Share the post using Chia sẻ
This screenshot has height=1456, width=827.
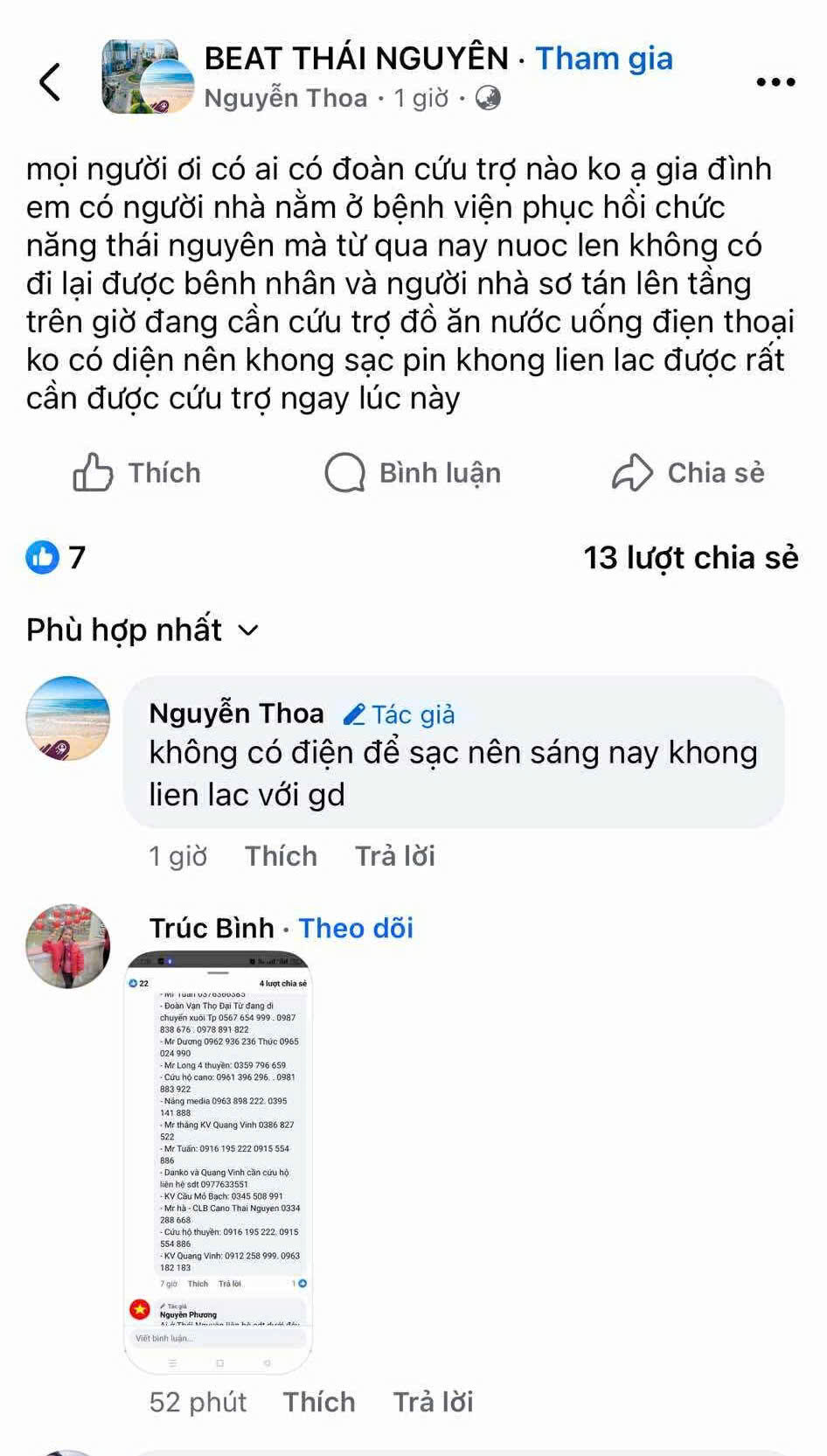688,473
